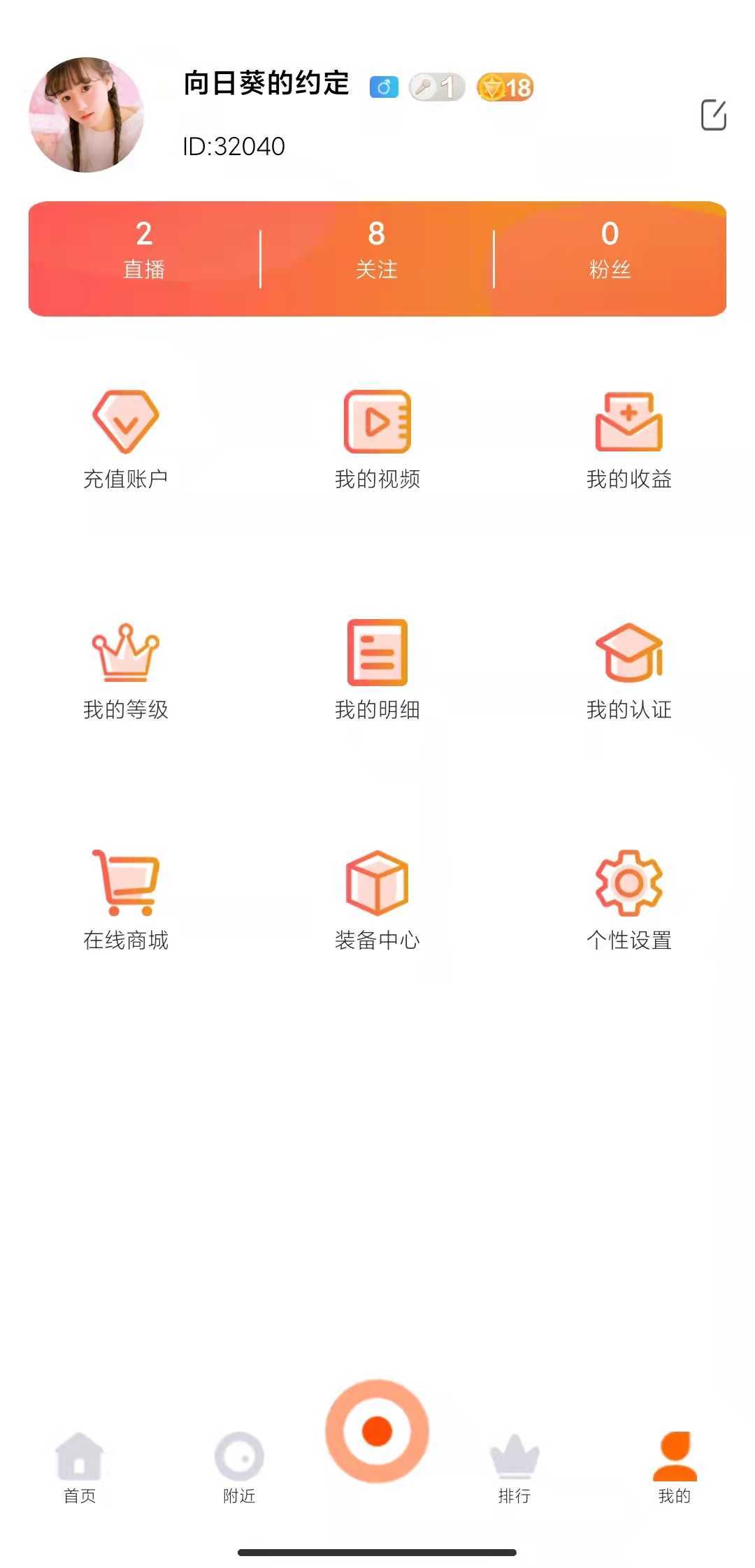
Task: Open the profile avatar photo
Action: click(86, 115)
